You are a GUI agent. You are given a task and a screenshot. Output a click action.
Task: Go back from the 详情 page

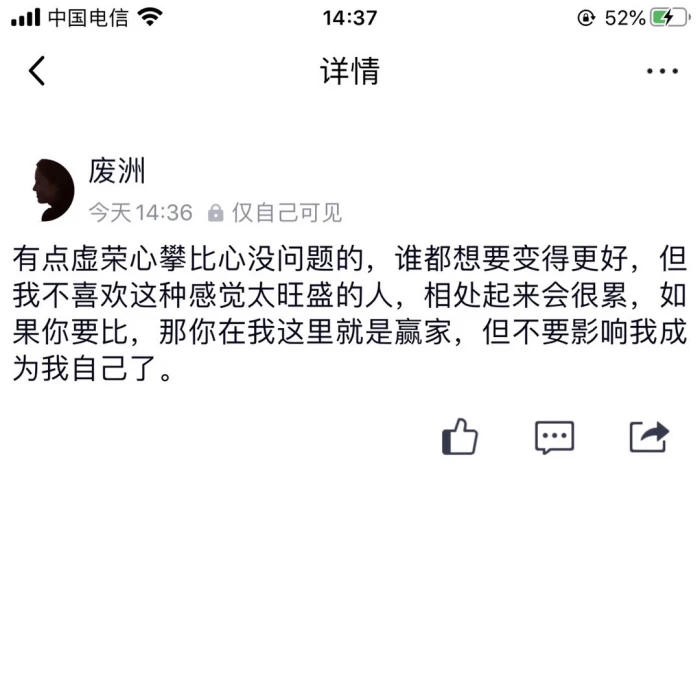tap(38, 71)
